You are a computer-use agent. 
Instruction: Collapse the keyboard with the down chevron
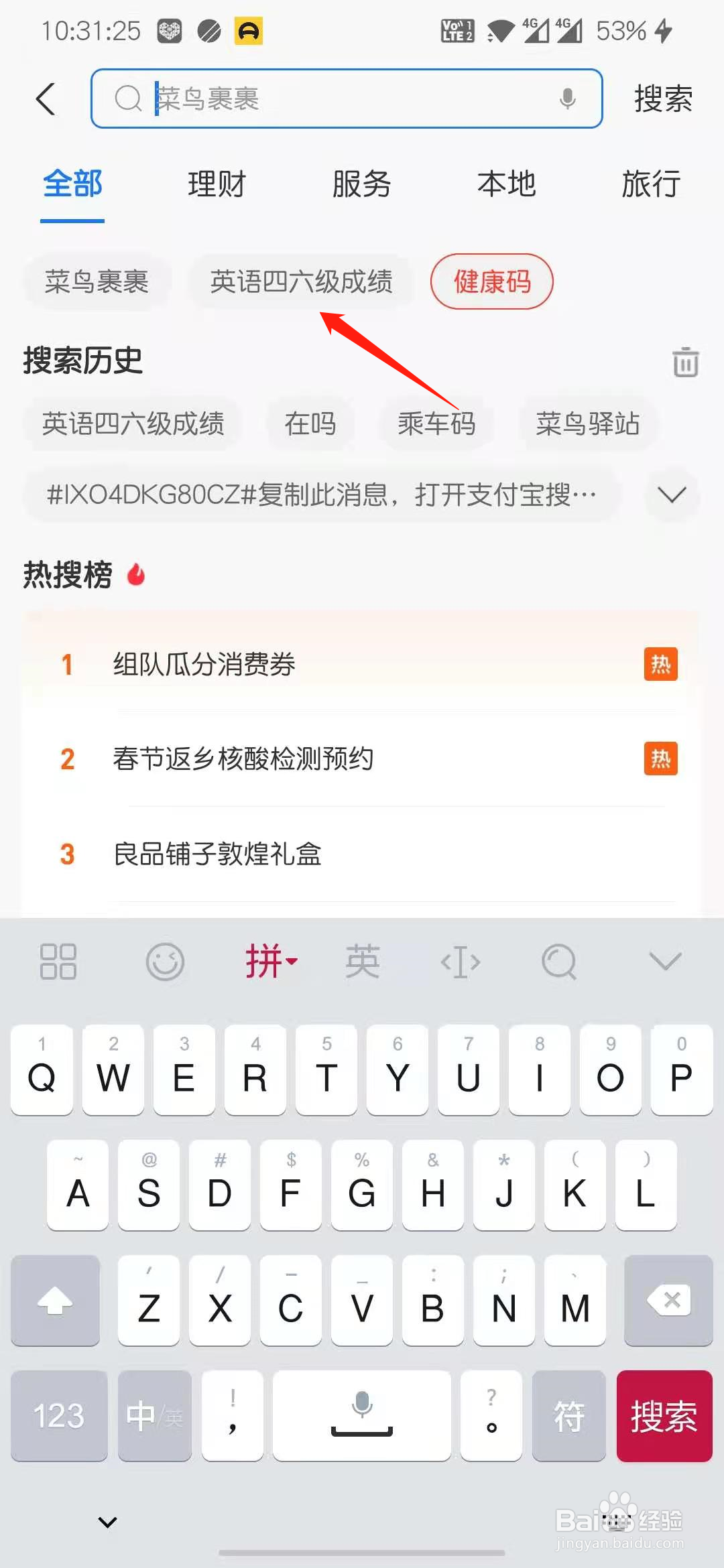click(664, 961)
